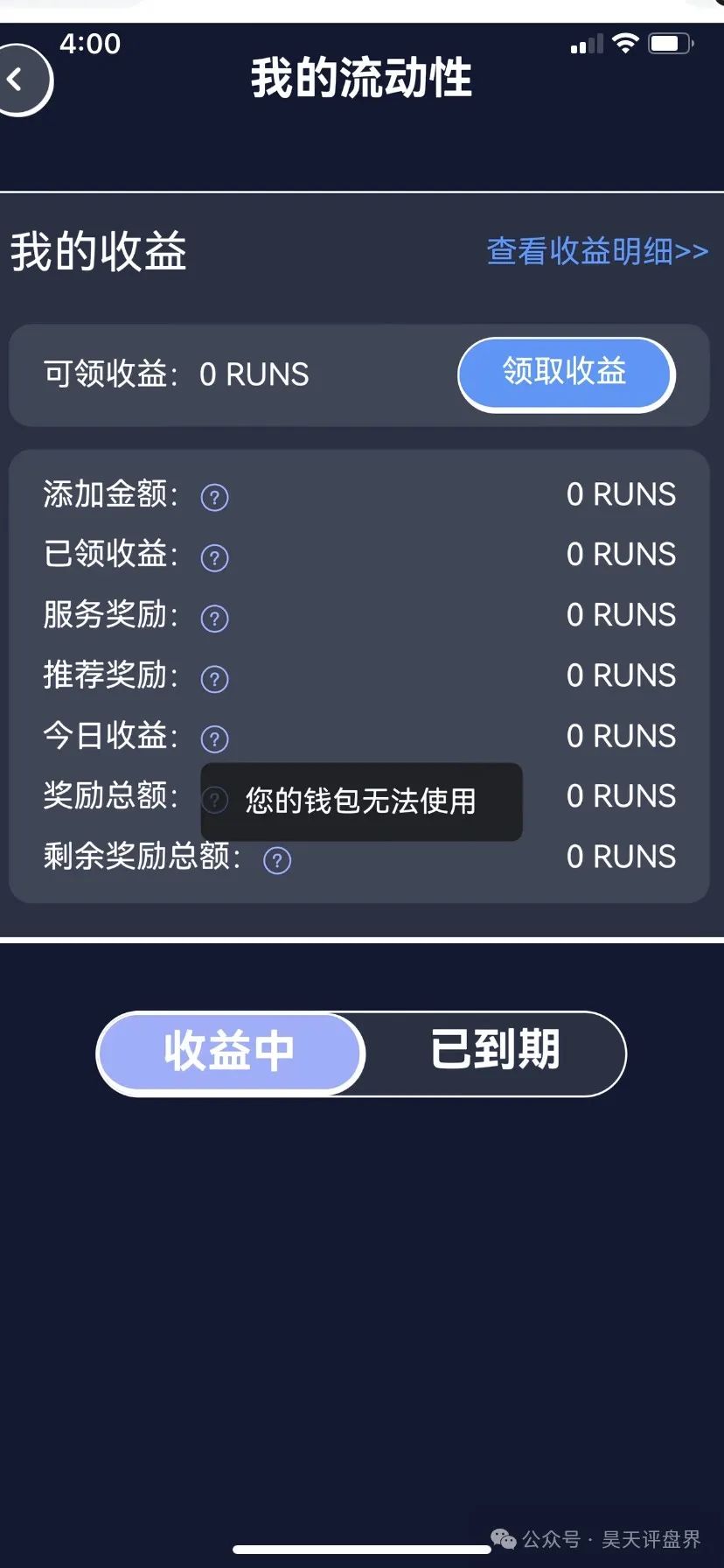Show help for 推荐奖励
Viewport: 724px width, 1568px height.
point(214,679)
